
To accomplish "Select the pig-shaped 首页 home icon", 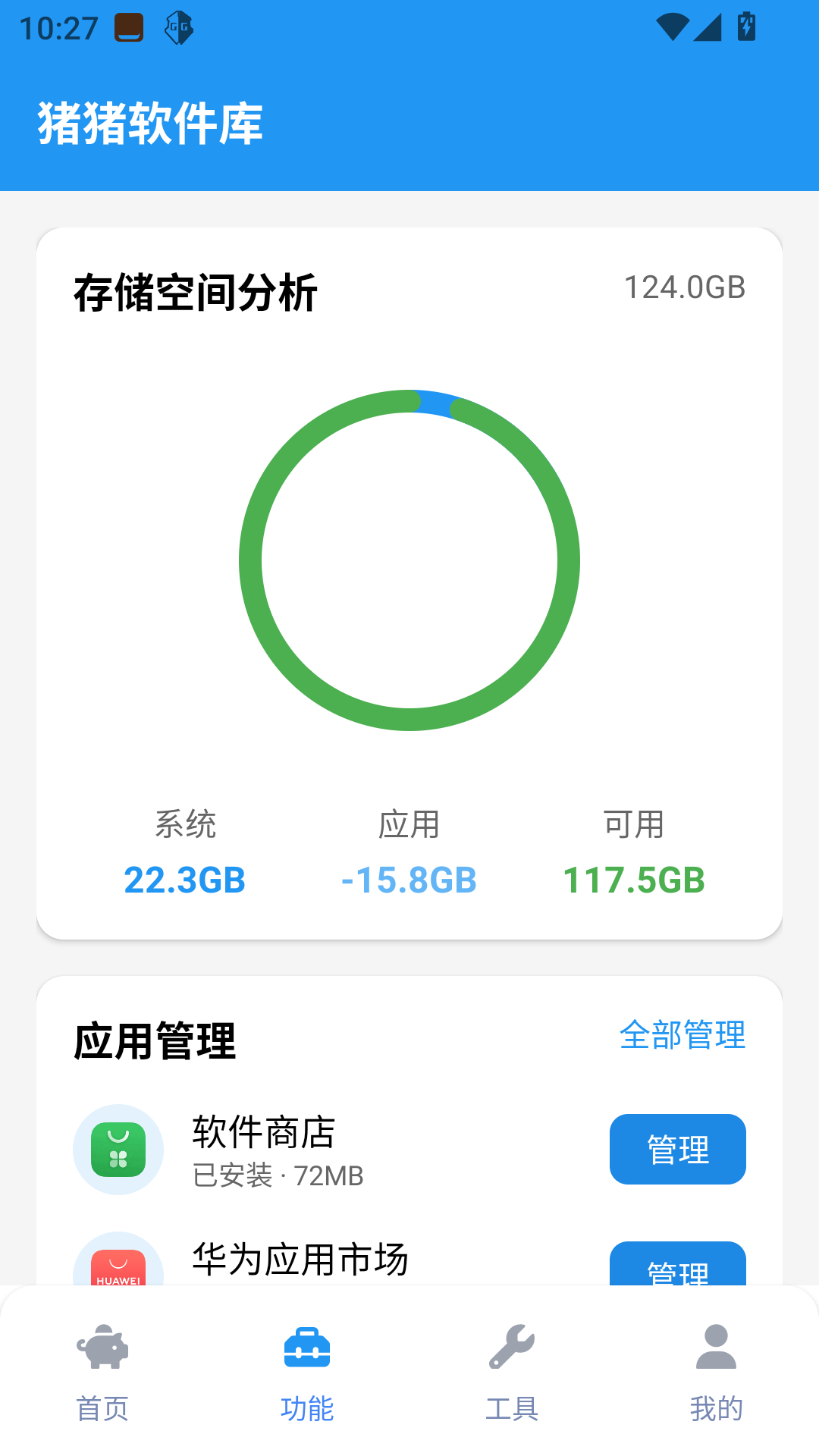I will click(x=102, y=1348).
